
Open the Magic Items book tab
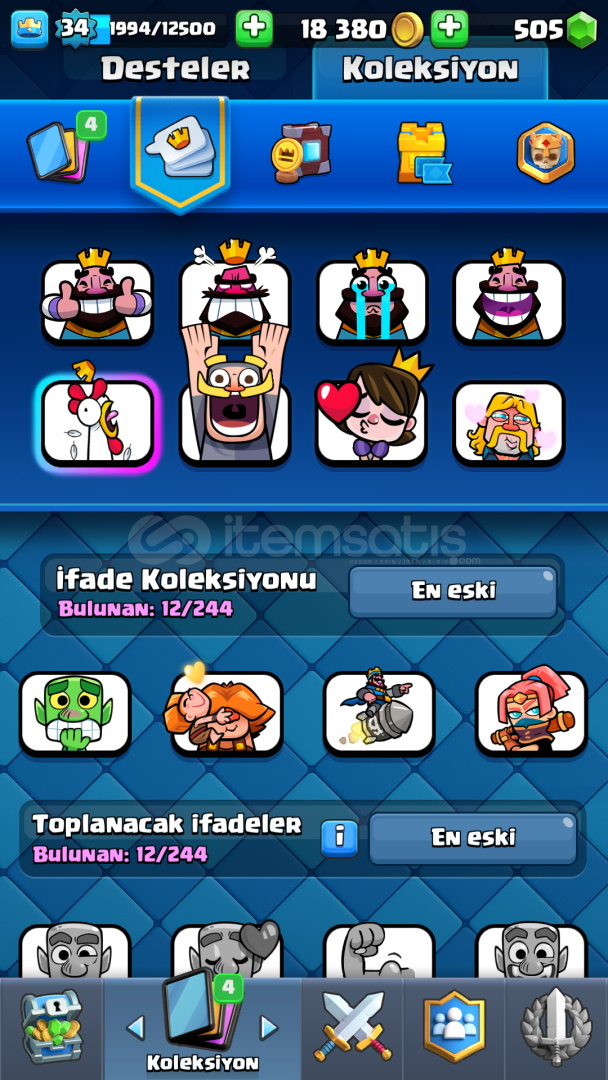(302, 152)
